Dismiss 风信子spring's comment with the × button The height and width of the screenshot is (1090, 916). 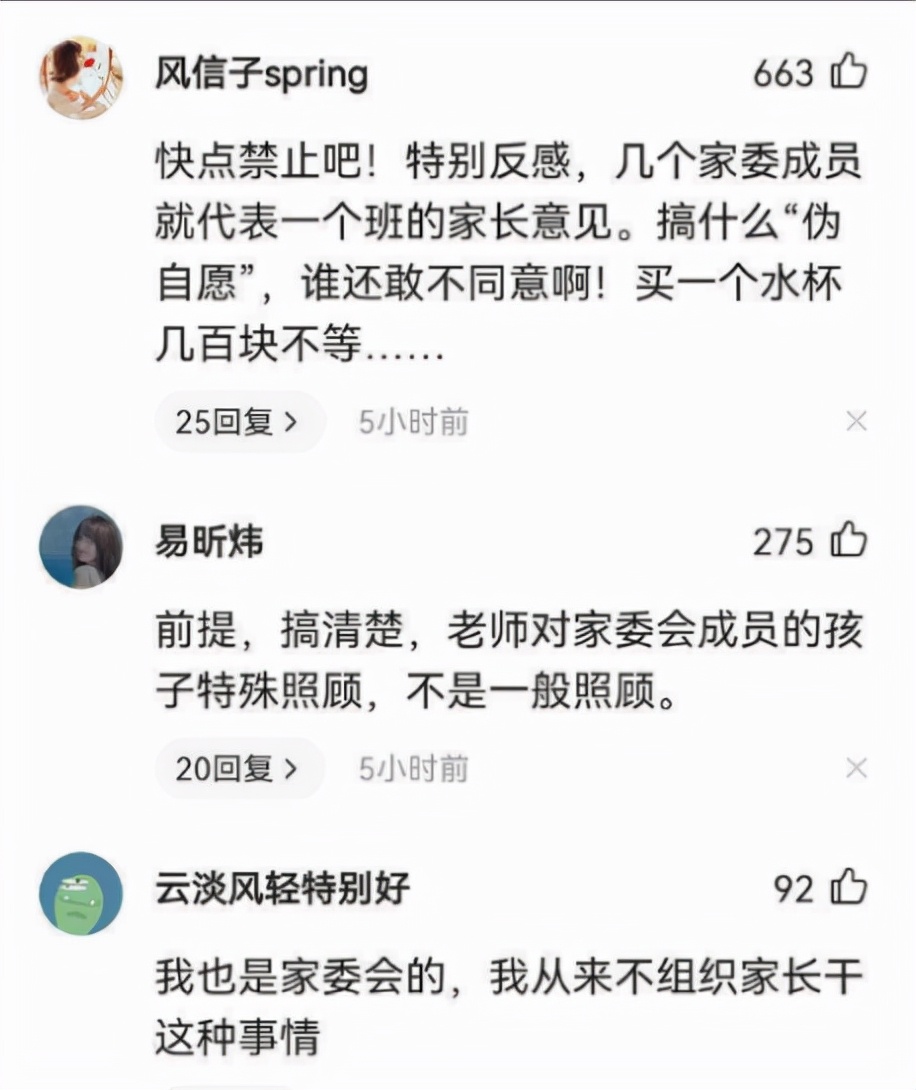(x=858, y=421)
